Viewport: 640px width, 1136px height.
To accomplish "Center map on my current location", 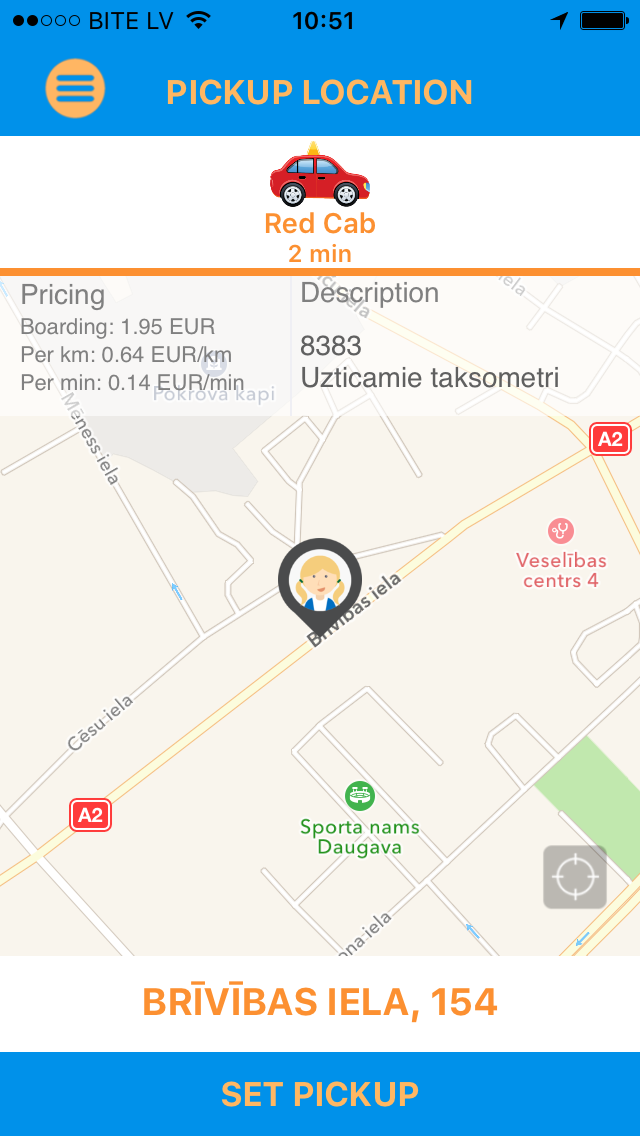I will (x=575, y=877).
